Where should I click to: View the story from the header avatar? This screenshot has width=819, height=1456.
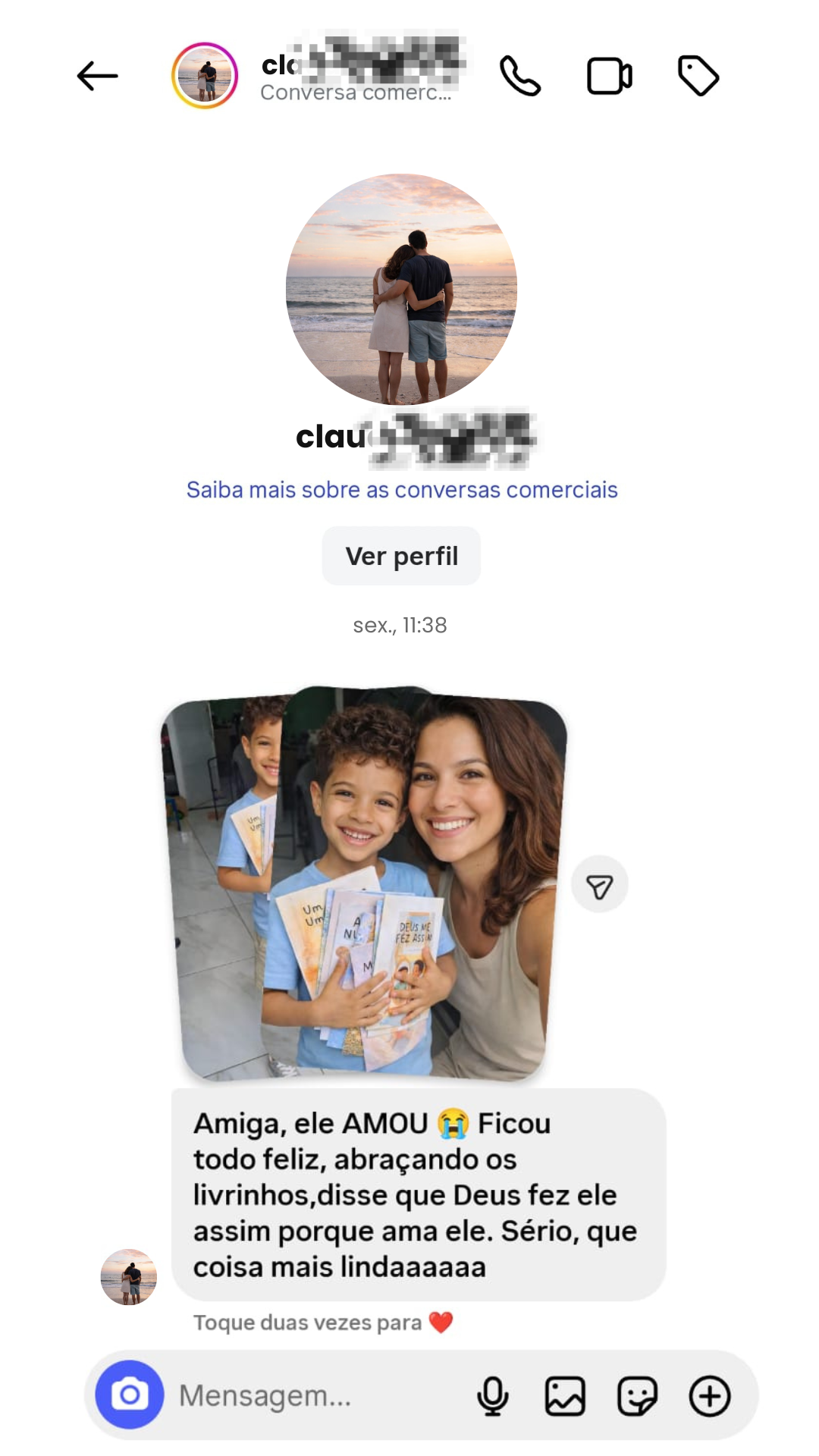point(205,76)
